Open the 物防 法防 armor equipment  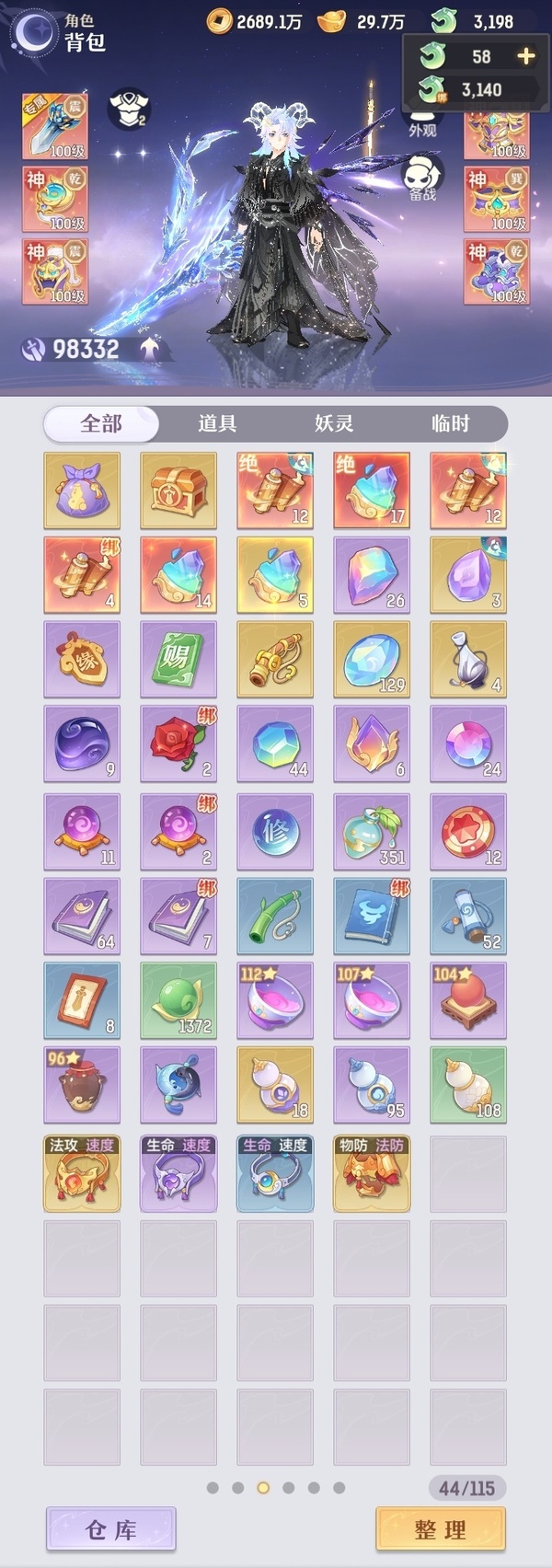(372, 1173)
